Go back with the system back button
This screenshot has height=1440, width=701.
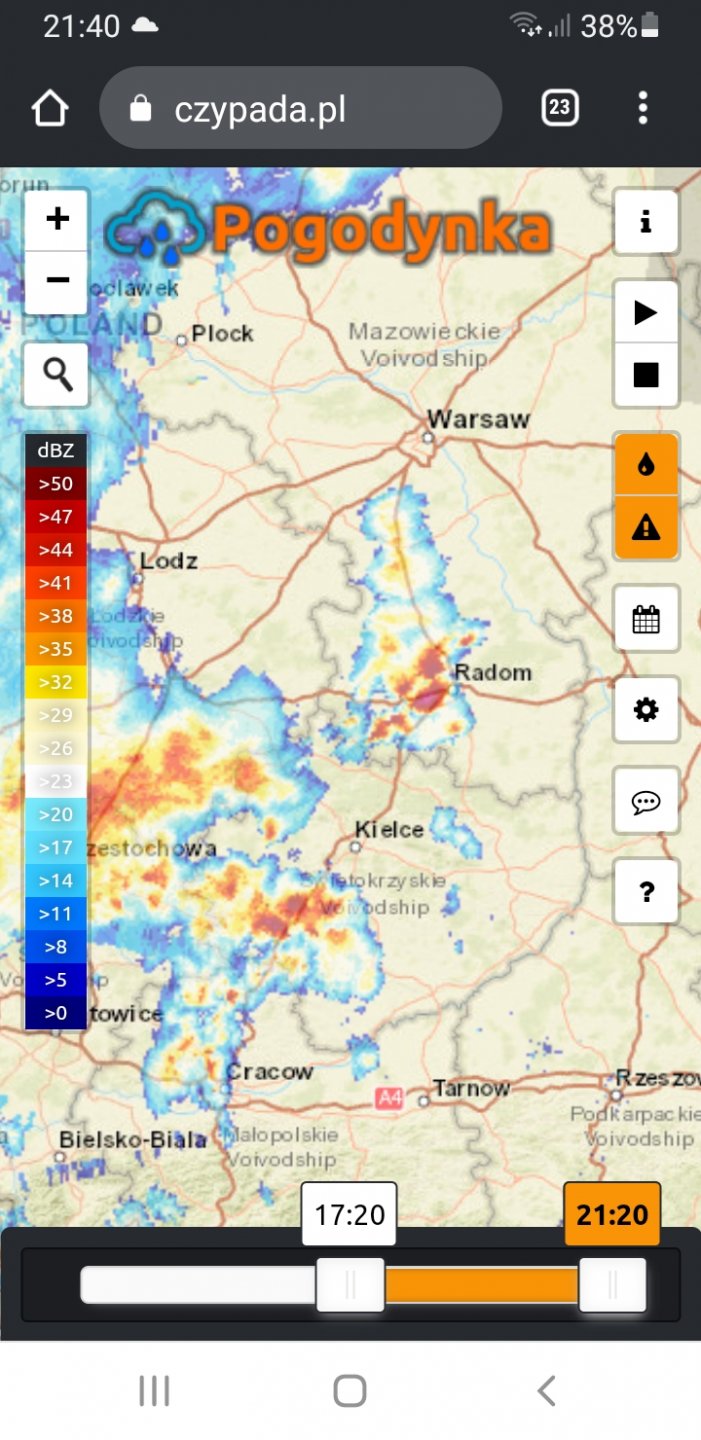coord(545,1390)
